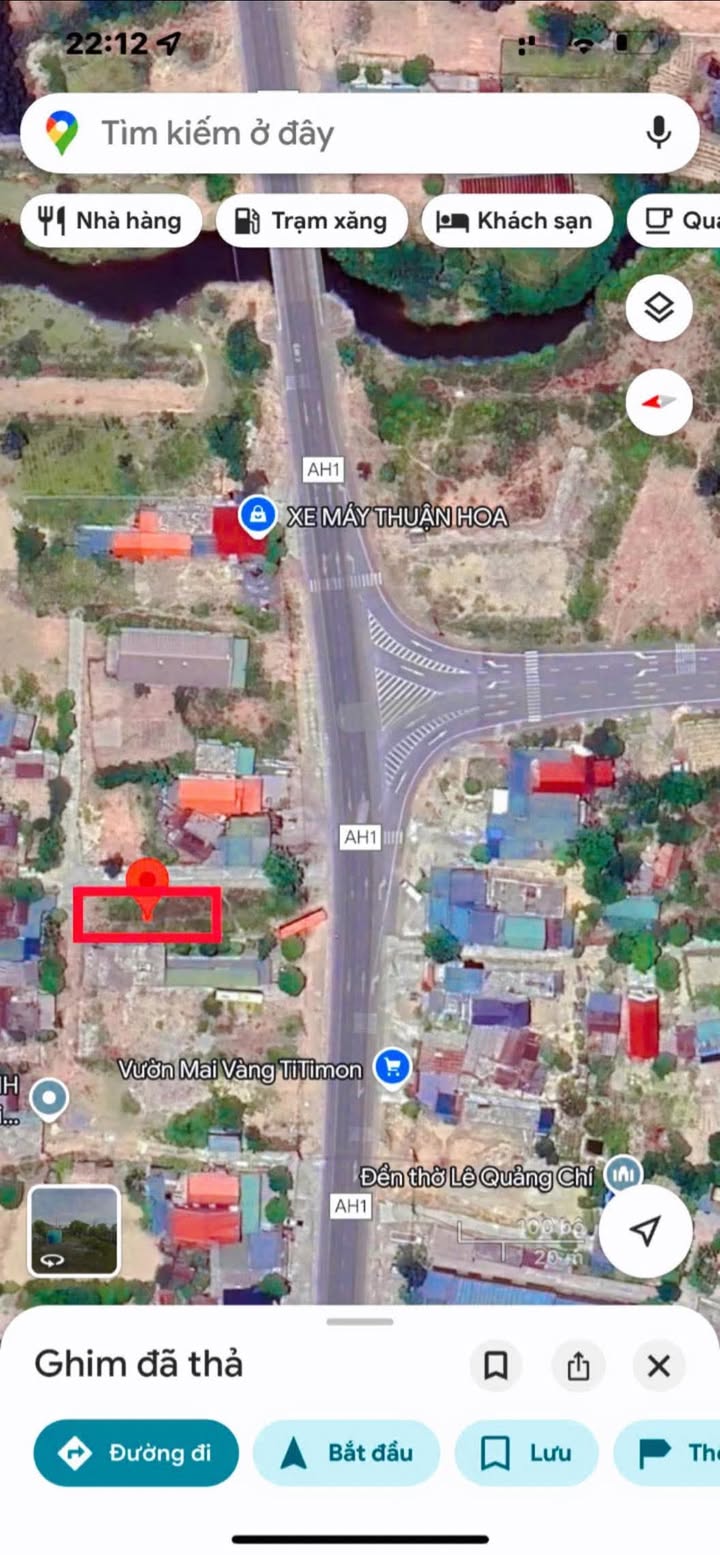Get directions with Đường đi
The height and width of the screenshot is (1555, 720).
[136, 1453]
